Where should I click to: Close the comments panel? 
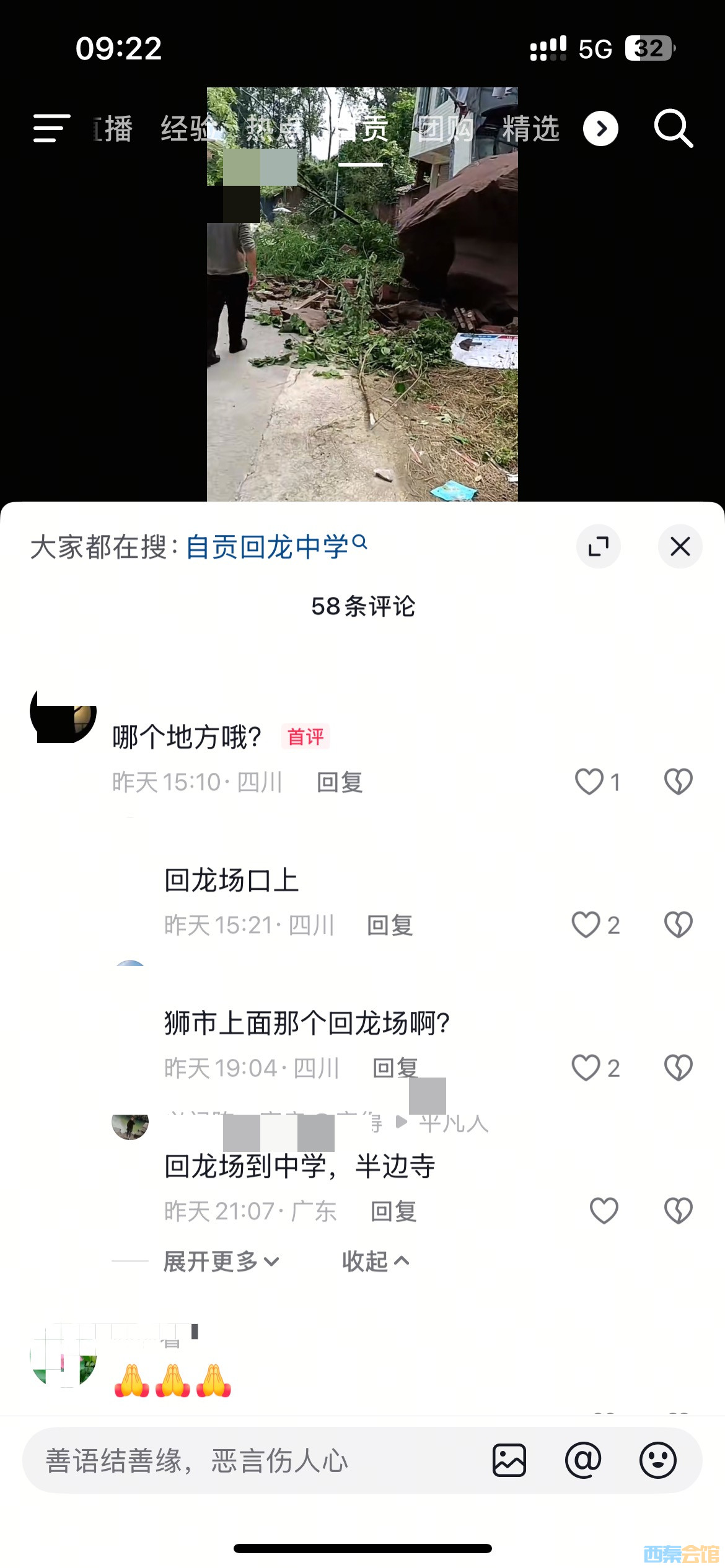680,546
